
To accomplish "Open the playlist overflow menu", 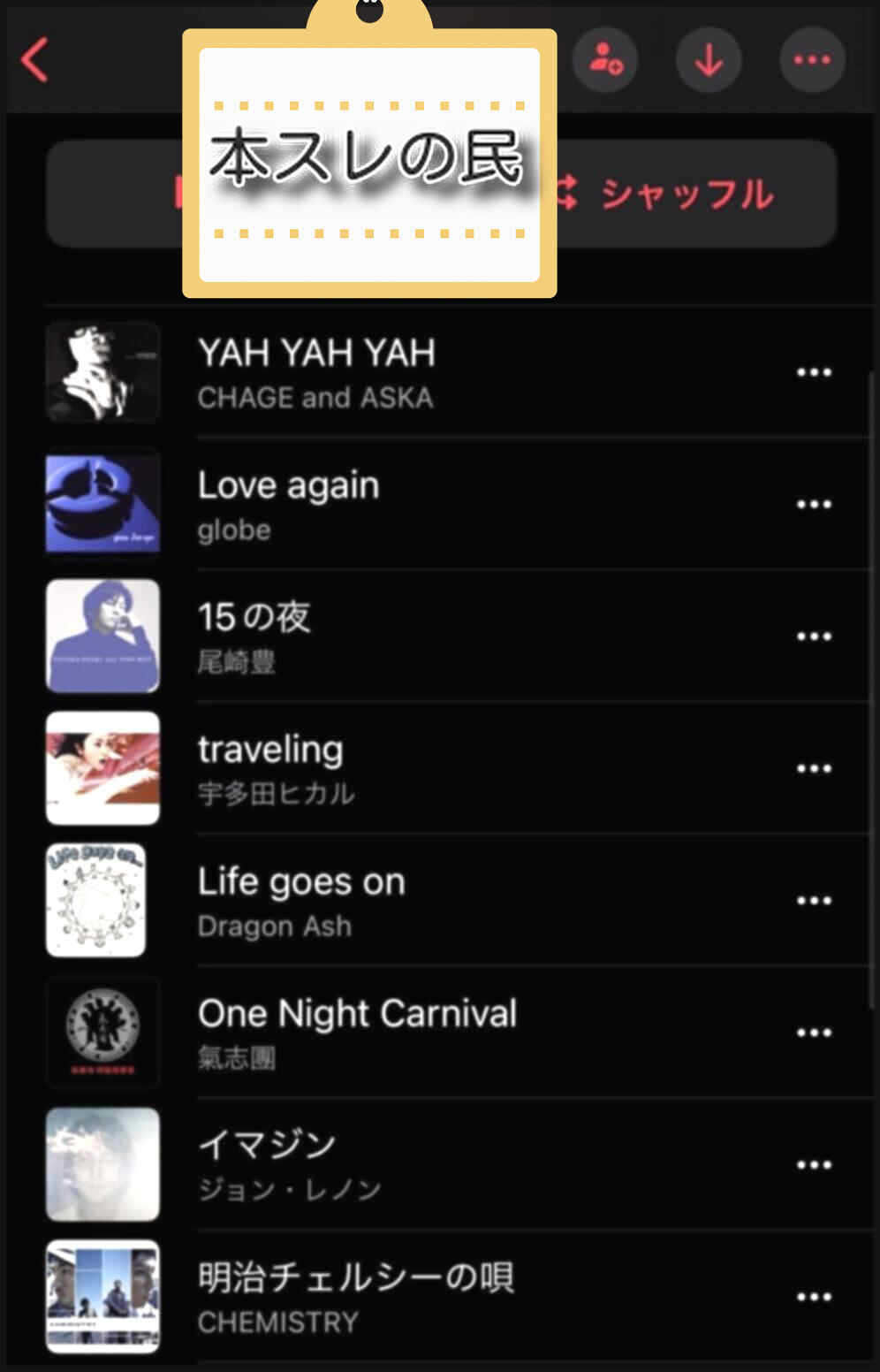I will [812, 60].
